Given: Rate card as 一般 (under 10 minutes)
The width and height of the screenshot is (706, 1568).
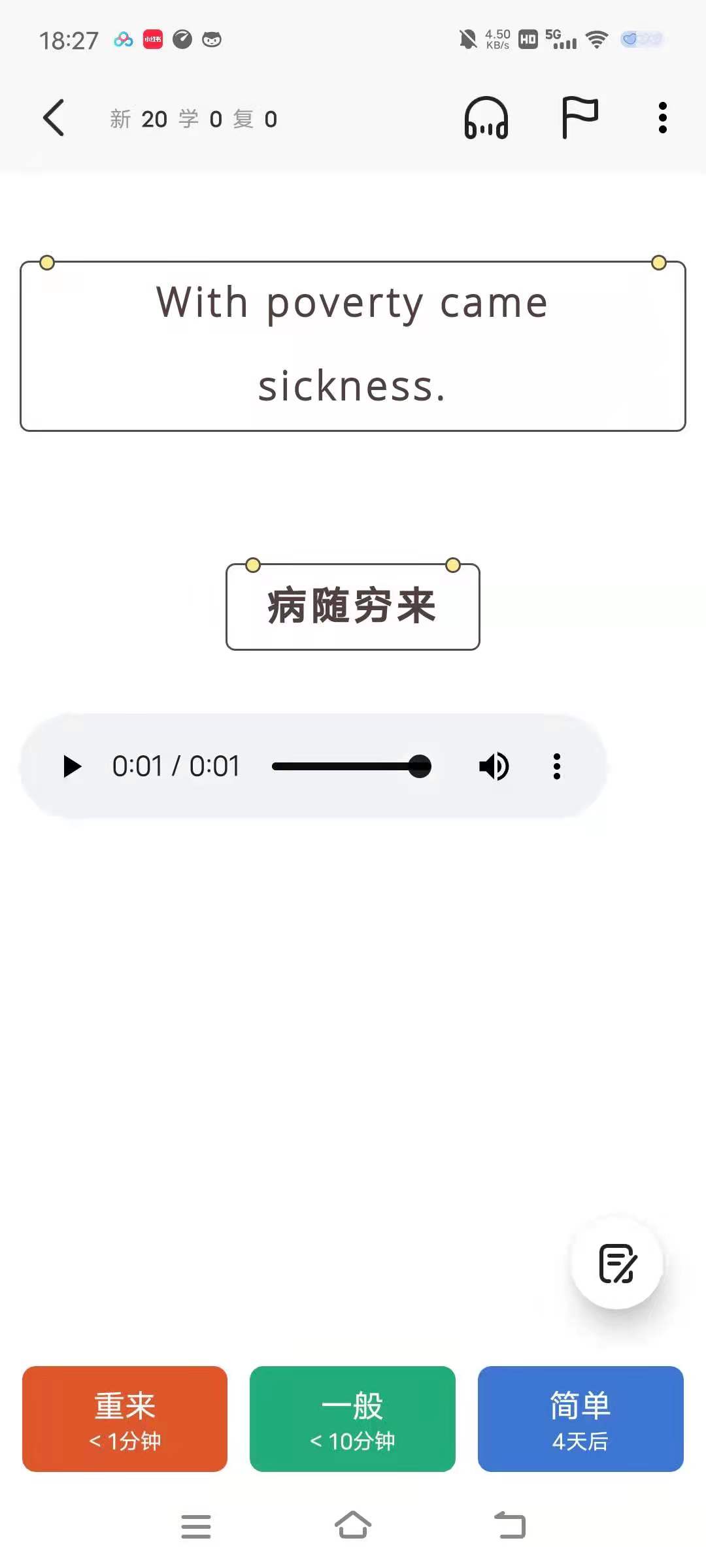Looking at the screenshot, I should click(352, 1419).
